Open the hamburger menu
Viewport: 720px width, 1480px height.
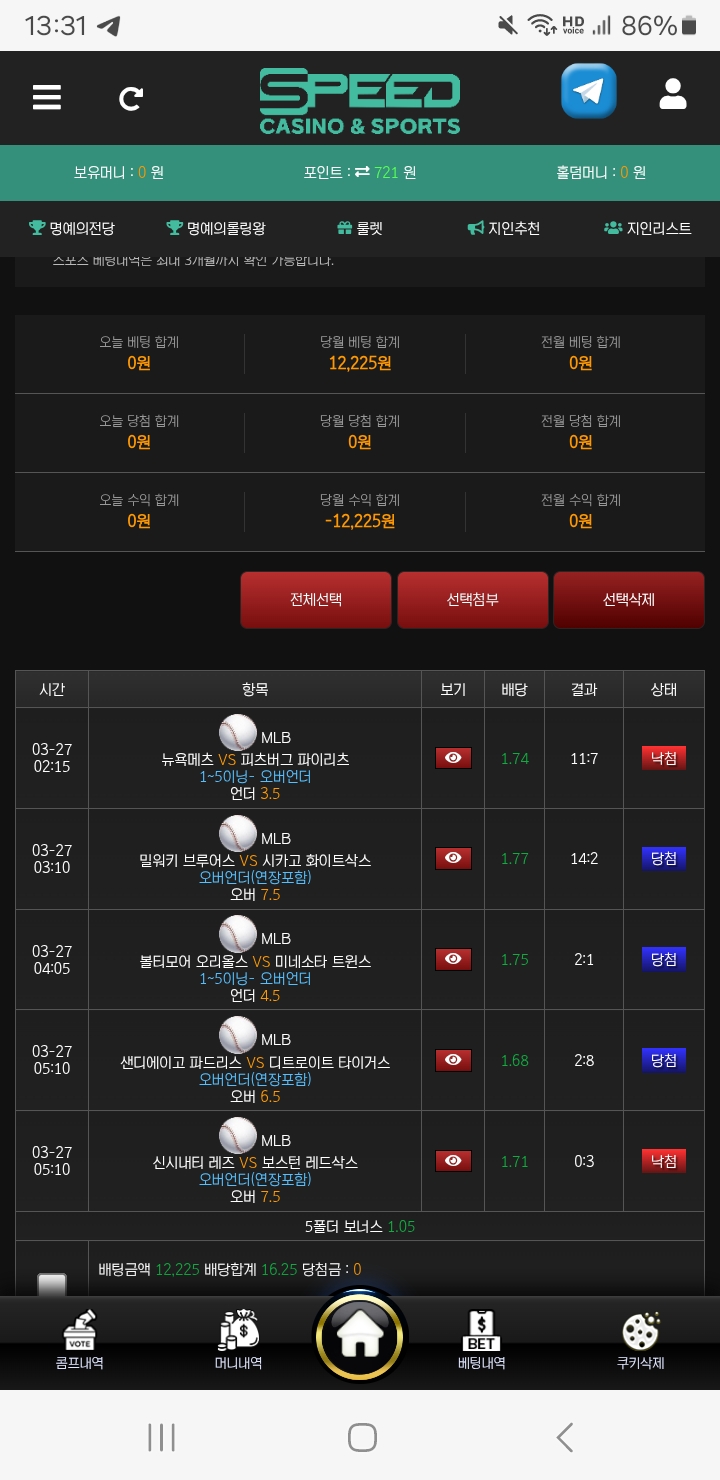coord(47,97)
